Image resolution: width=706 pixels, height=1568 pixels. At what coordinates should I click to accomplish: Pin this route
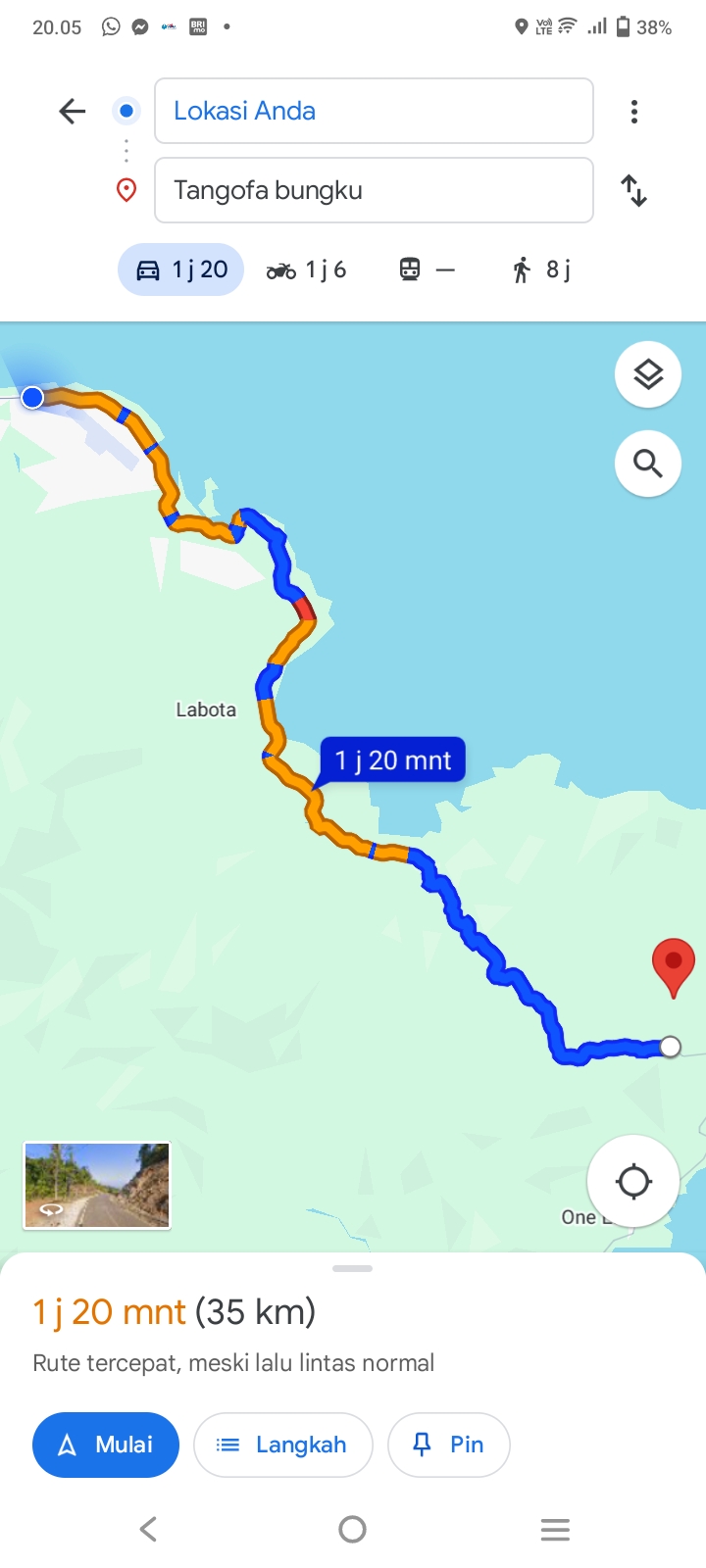point(449,1445)
